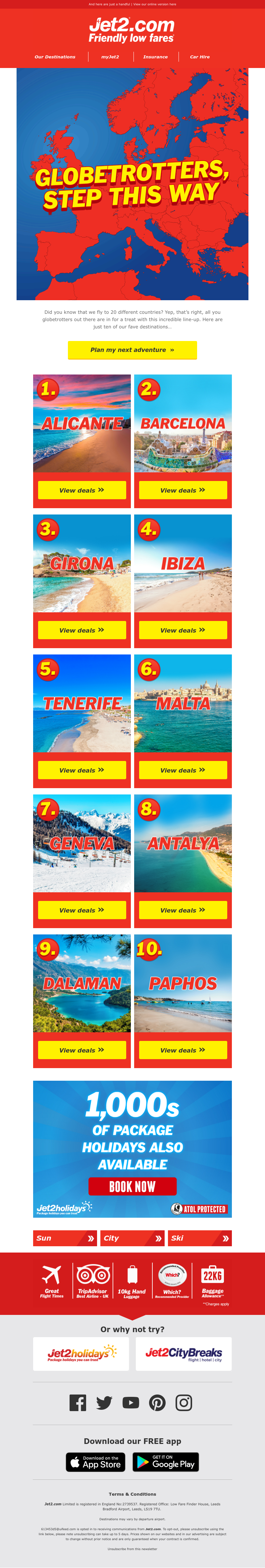Select the Sun holiday type button
The image size is (265, 1568).
click(65, 1238)
